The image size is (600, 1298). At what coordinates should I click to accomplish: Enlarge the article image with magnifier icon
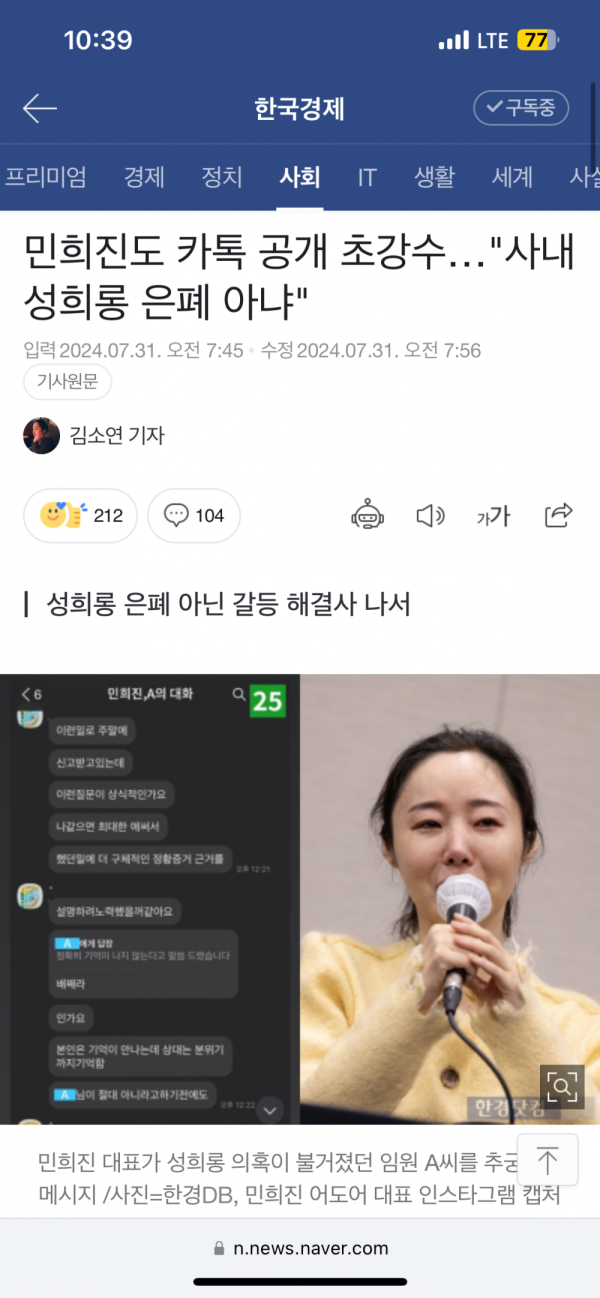561,1087
